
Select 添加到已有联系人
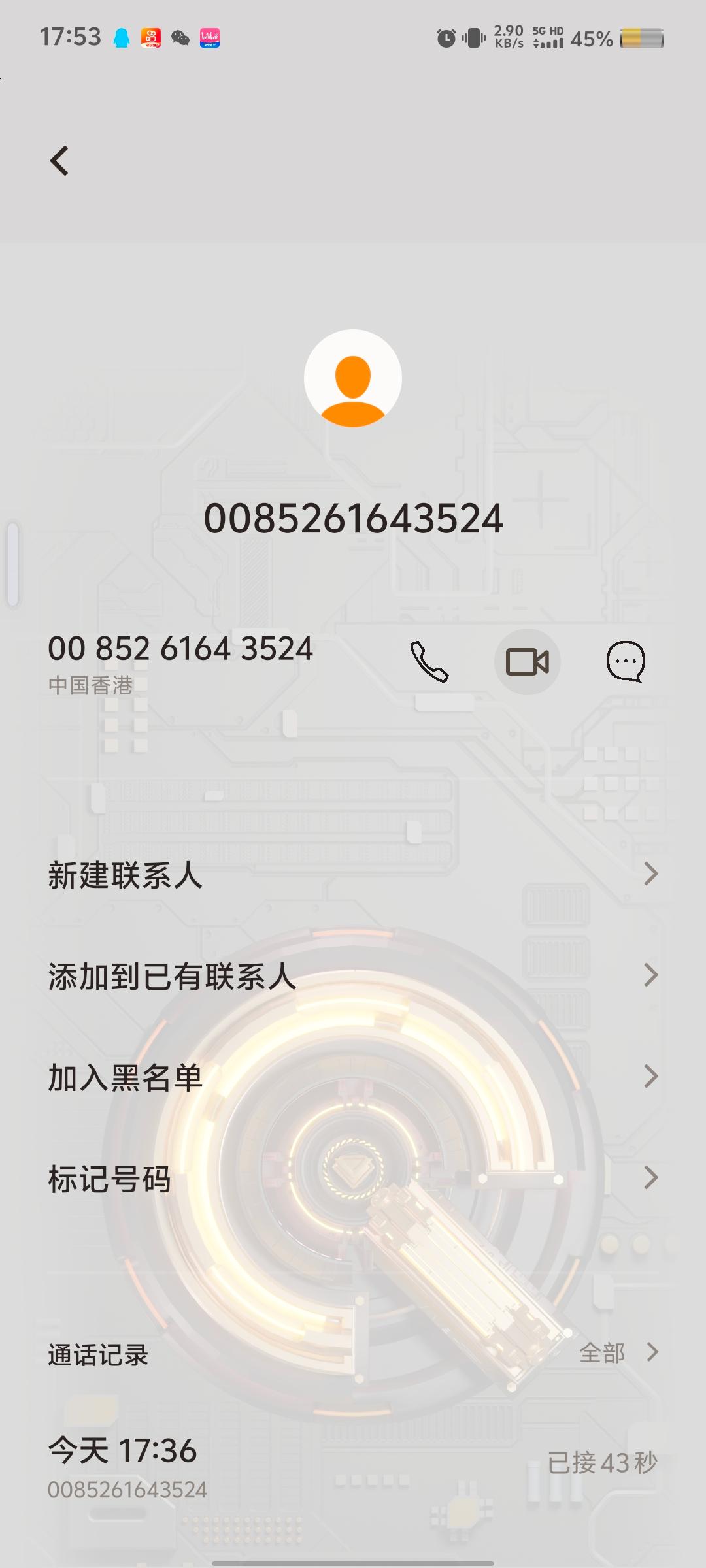point(353,976)
